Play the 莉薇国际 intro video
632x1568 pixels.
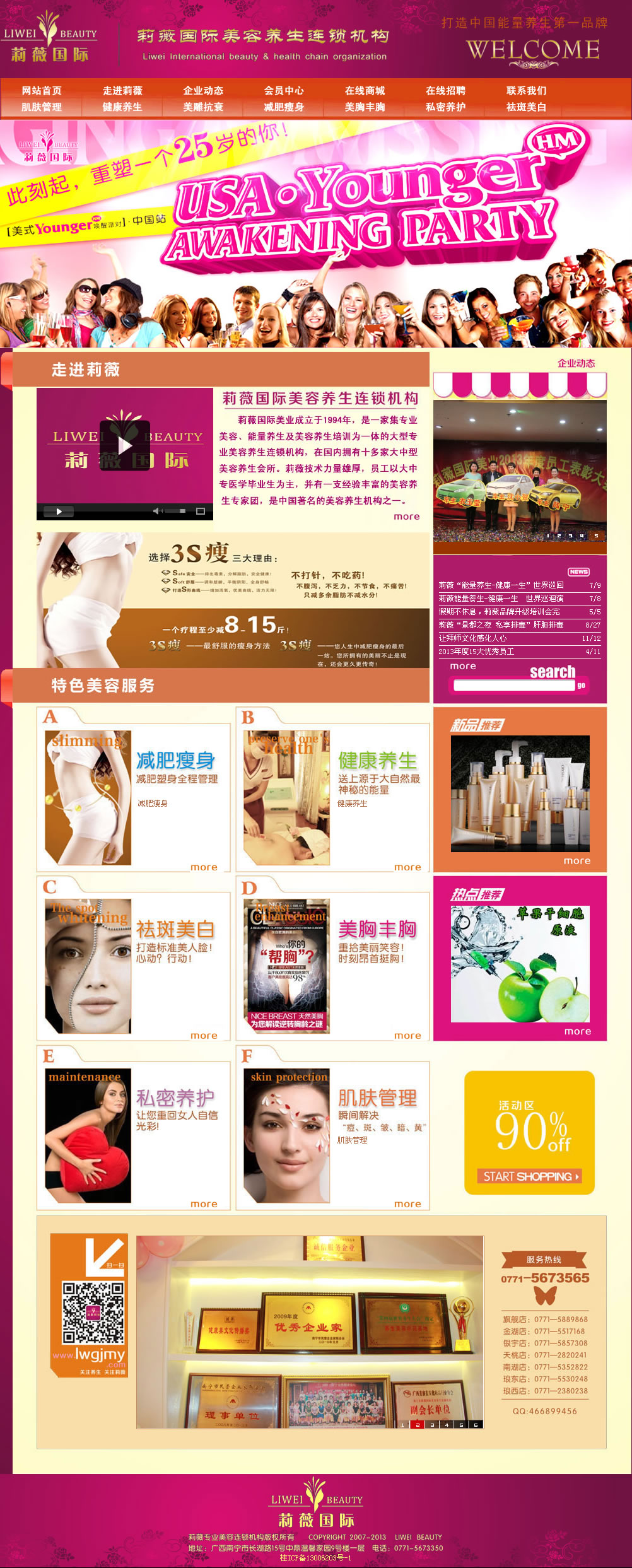(125, 445)
